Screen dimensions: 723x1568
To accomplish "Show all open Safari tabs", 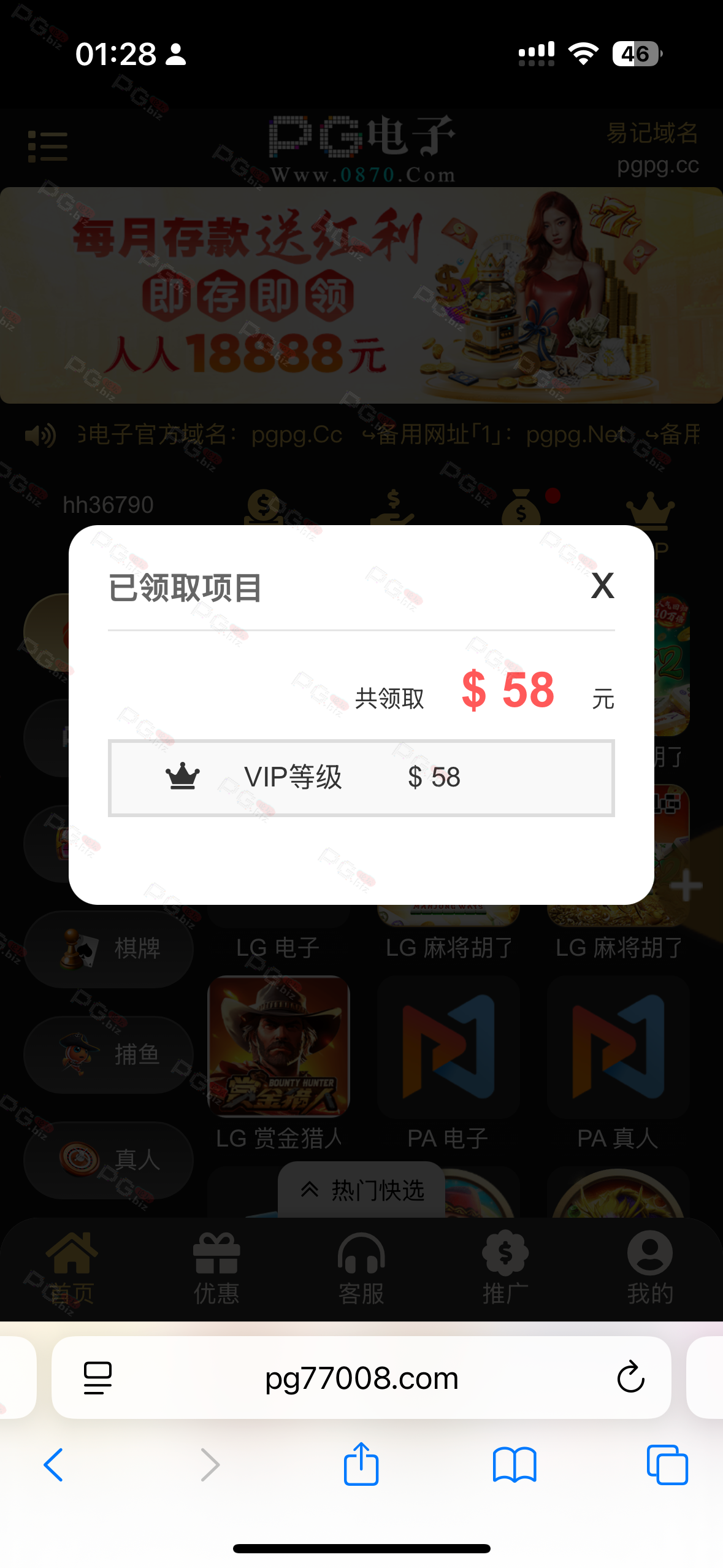I will click(667, 1465).
